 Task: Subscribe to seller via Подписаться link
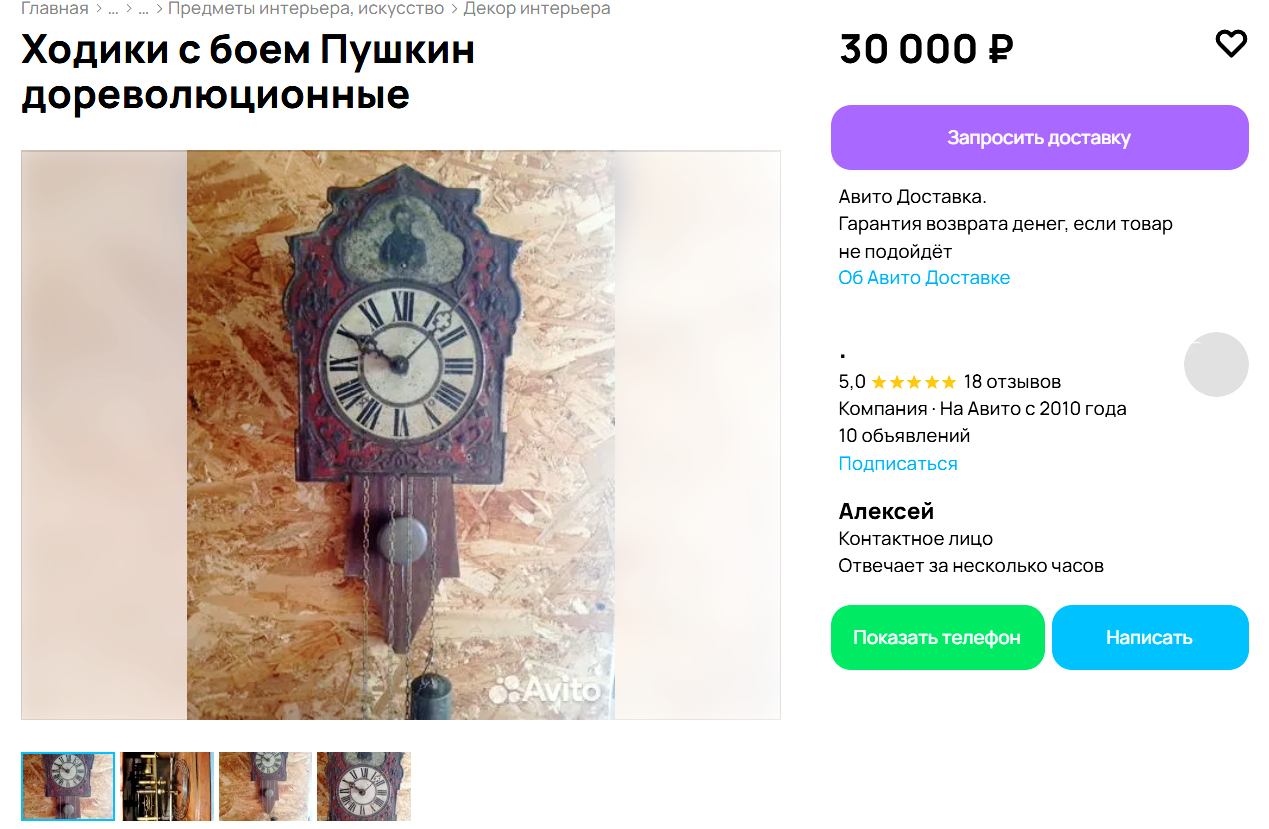(897, 464)
